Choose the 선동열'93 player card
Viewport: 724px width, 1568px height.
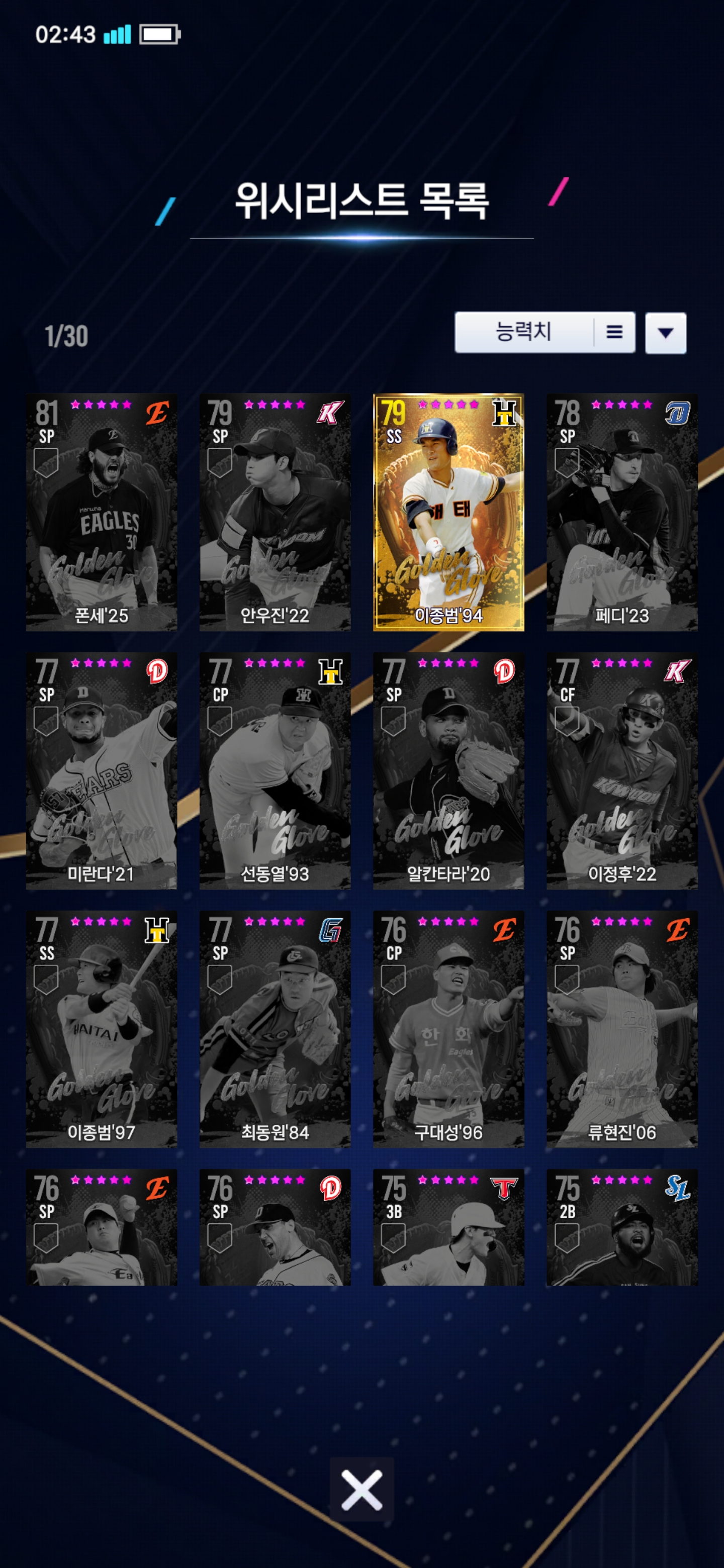coord(275,770)
